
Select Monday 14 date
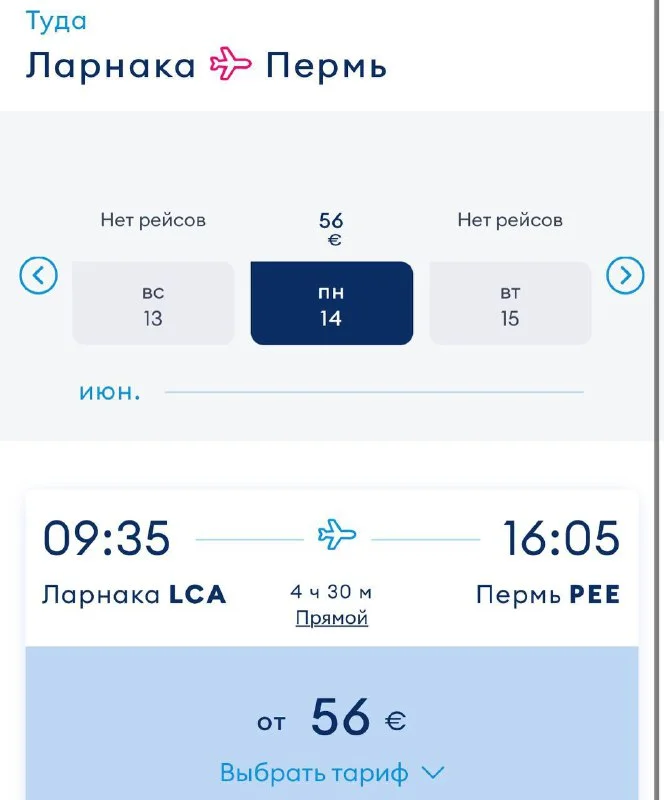click(331, 304)
